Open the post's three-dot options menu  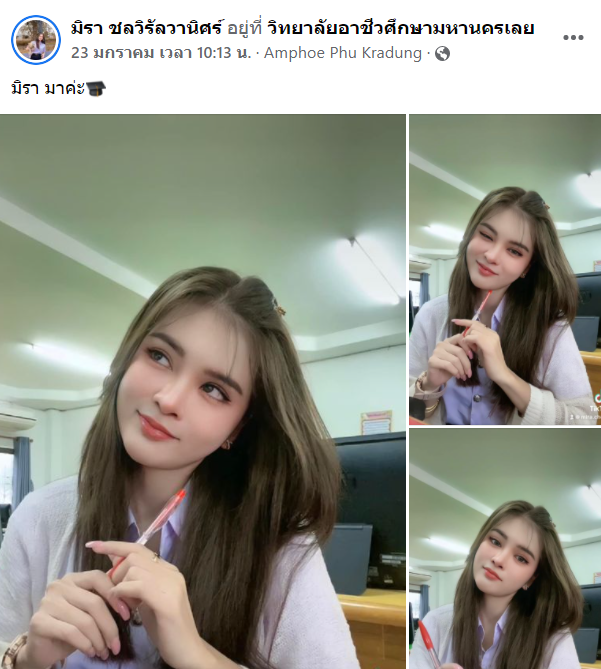[x=573, y=37]
